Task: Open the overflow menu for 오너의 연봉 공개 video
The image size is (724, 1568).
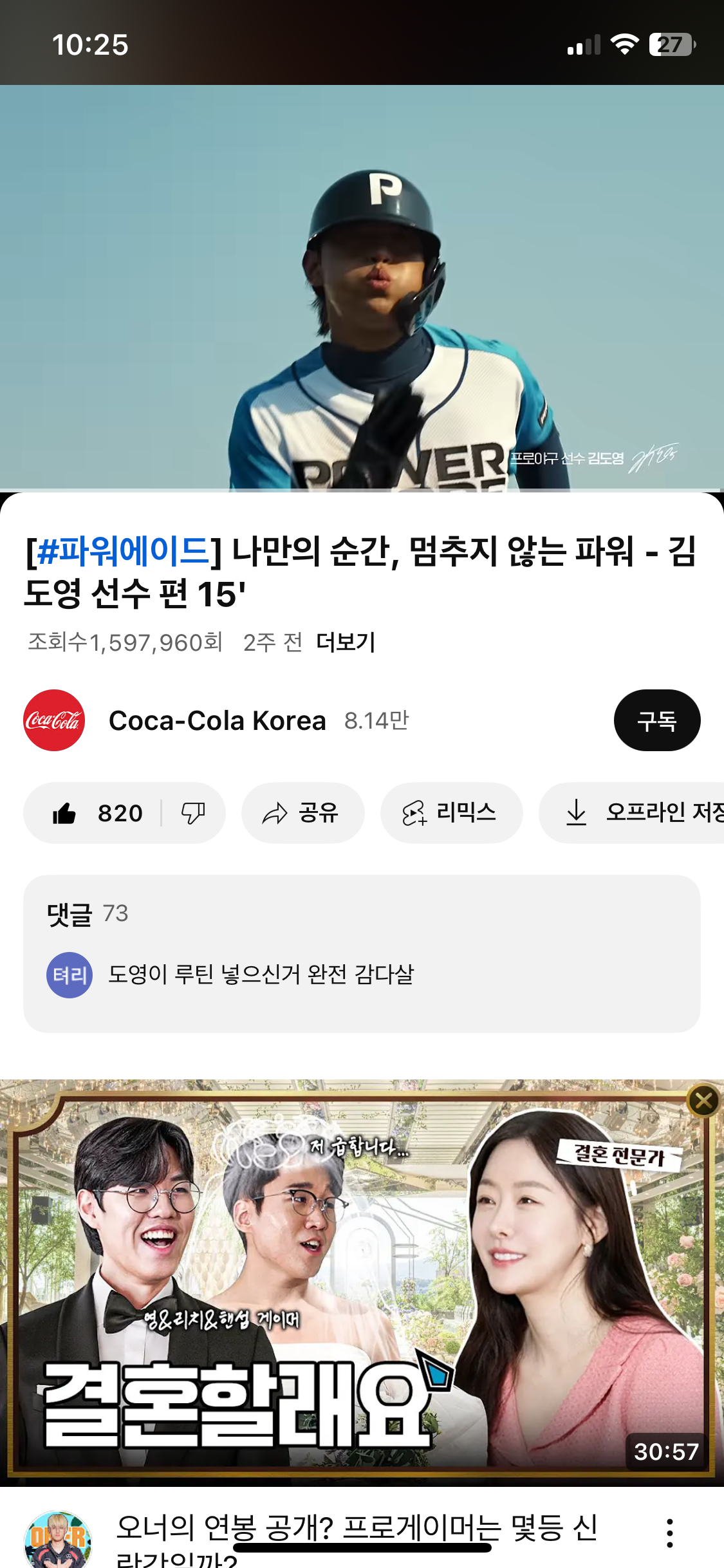Action: pos(669,1533)
